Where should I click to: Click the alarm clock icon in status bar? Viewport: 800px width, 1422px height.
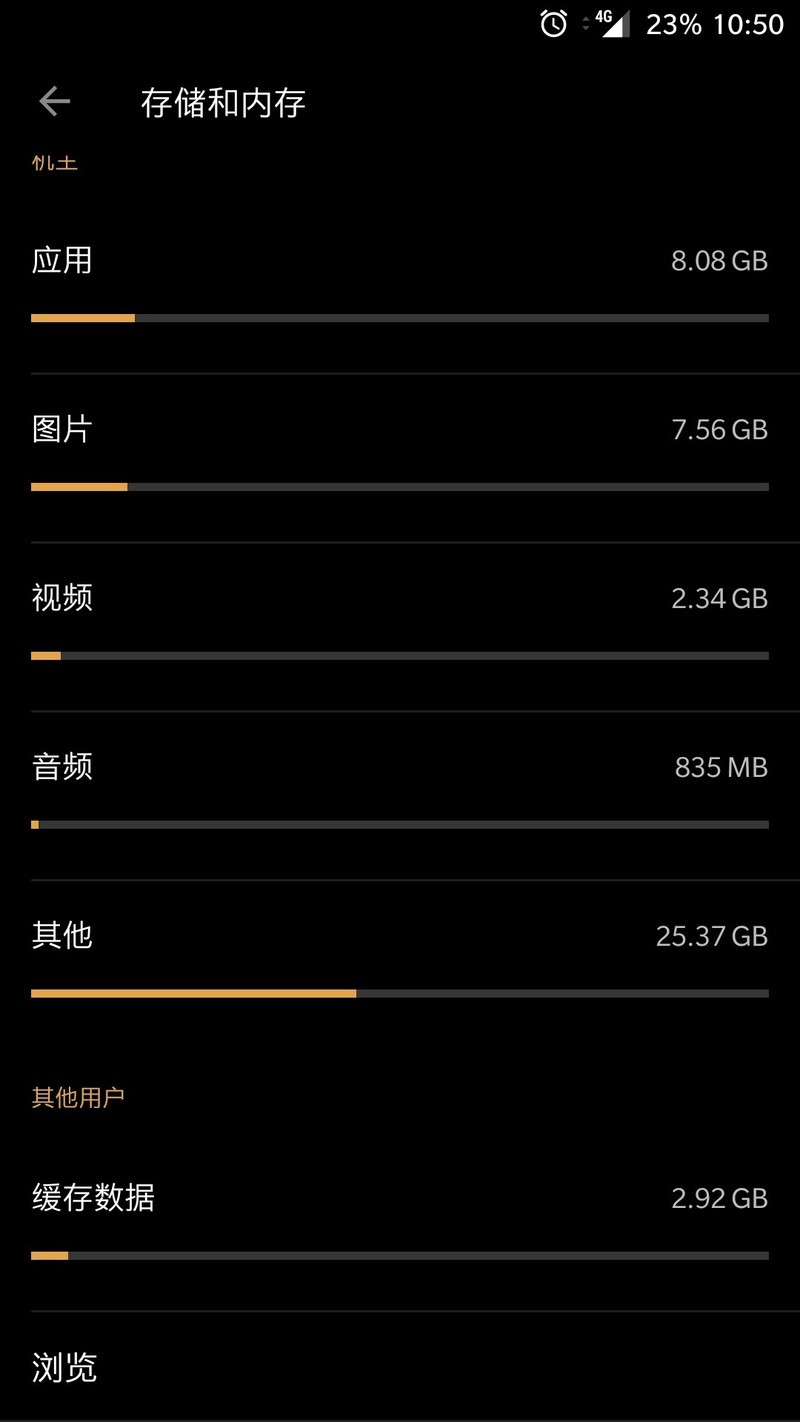tap(552, 24)
